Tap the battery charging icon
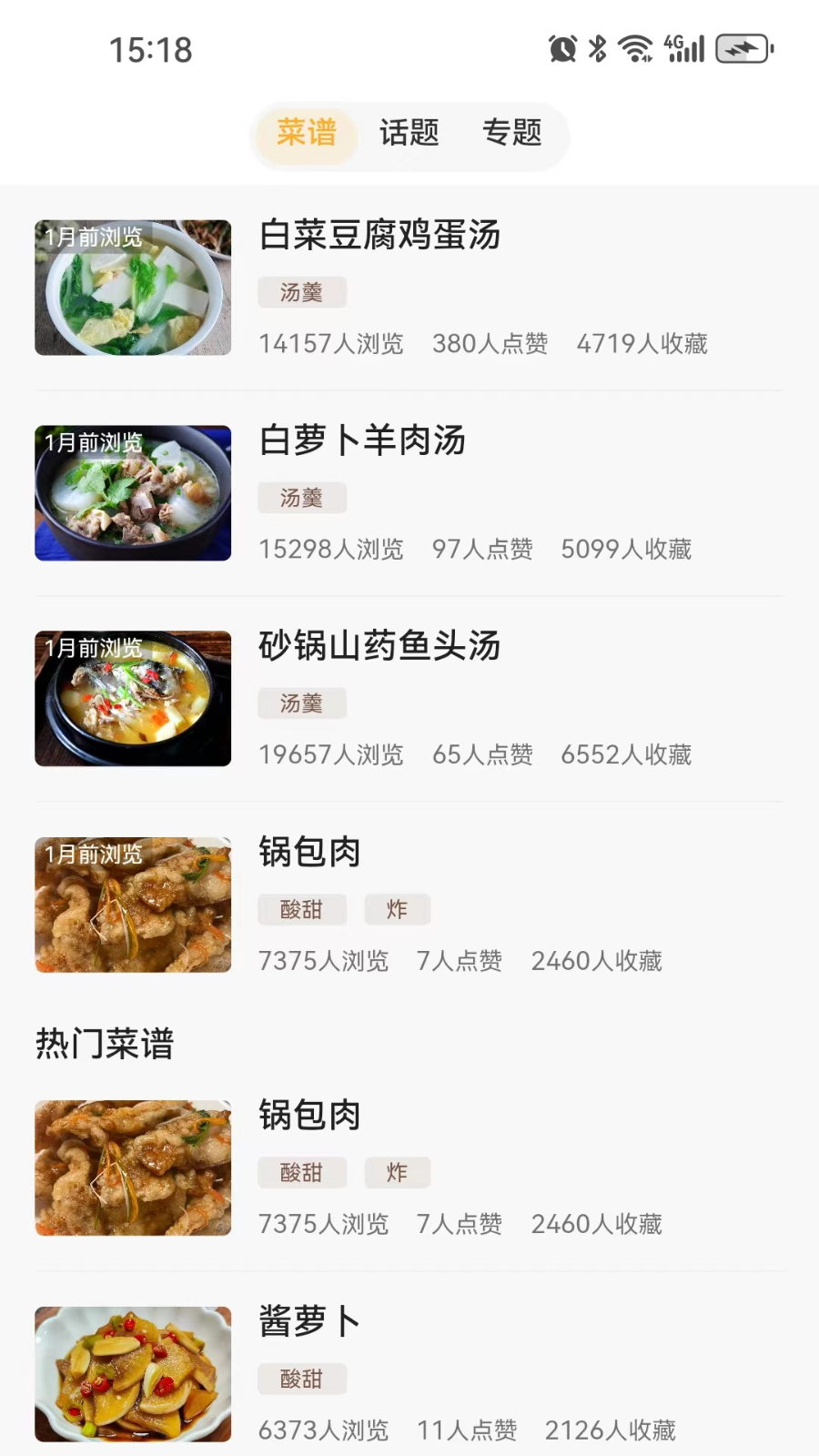819x1456 pixels. (744, 49)
